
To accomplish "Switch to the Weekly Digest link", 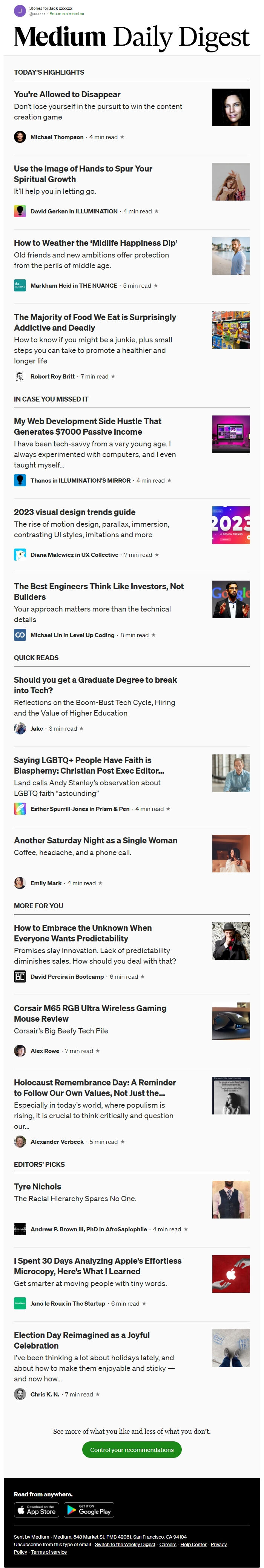I will coord(125,1544).
